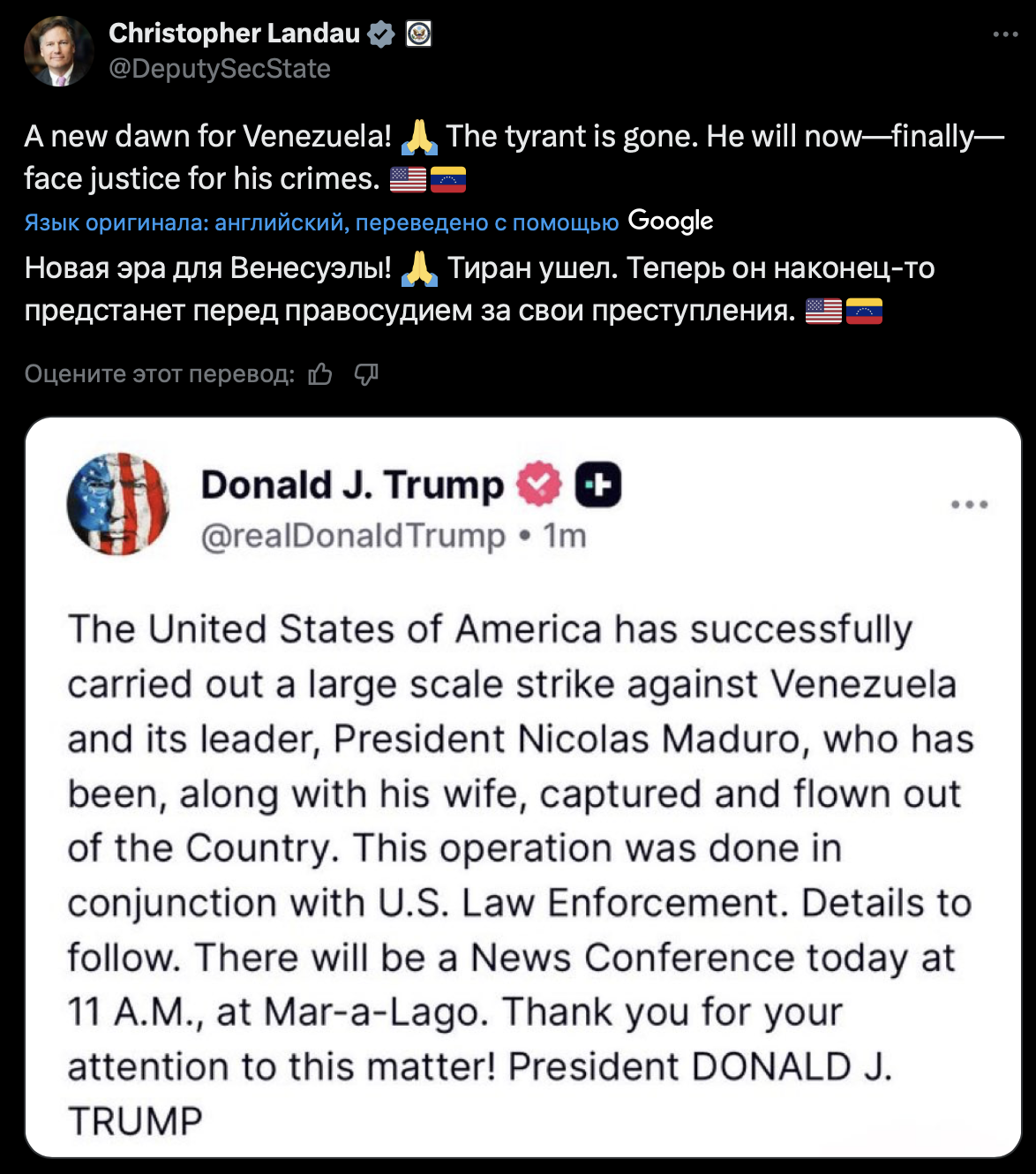Rate the translation with thumbs down
Screen dimensions: 1036x1174
pyautogui.click(x=366, y=374)
